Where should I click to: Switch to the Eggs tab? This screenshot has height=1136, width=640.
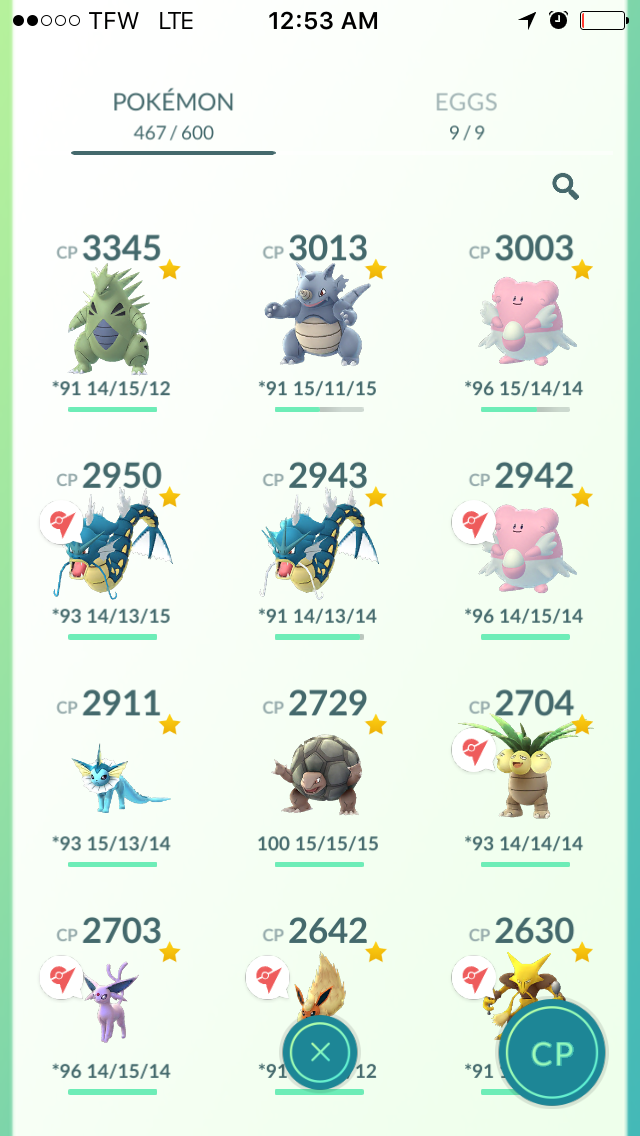466,115
